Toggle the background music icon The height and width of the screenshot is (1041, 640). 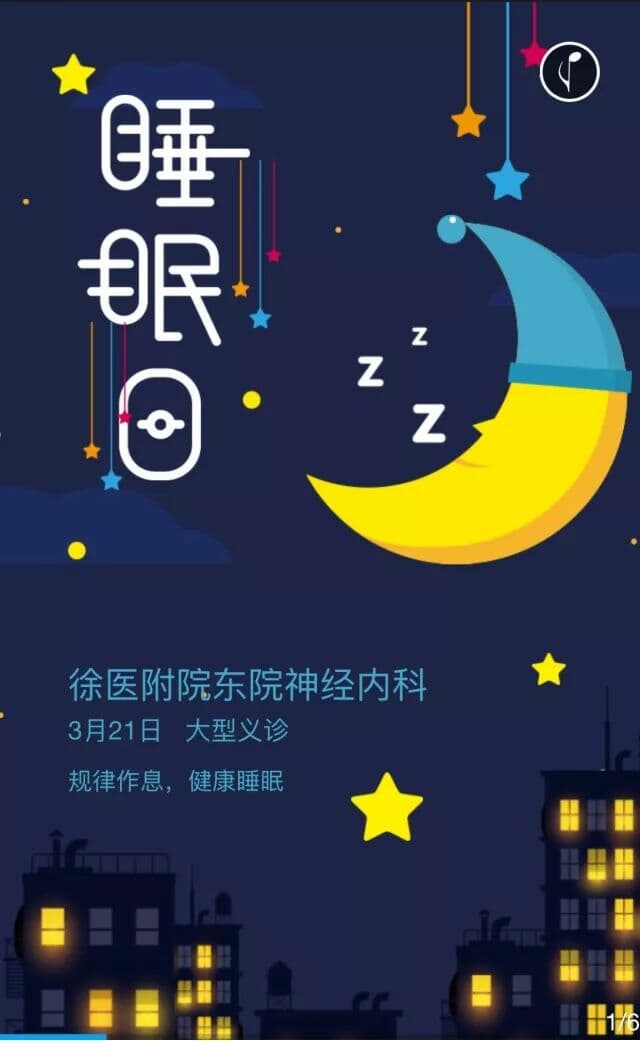point(570,72)
